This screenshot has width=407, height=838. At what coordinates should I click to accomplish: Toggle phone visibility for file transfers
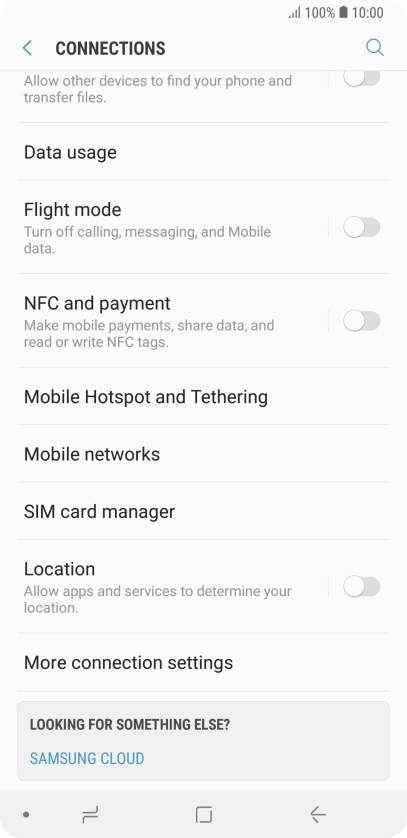coord(362,79)
